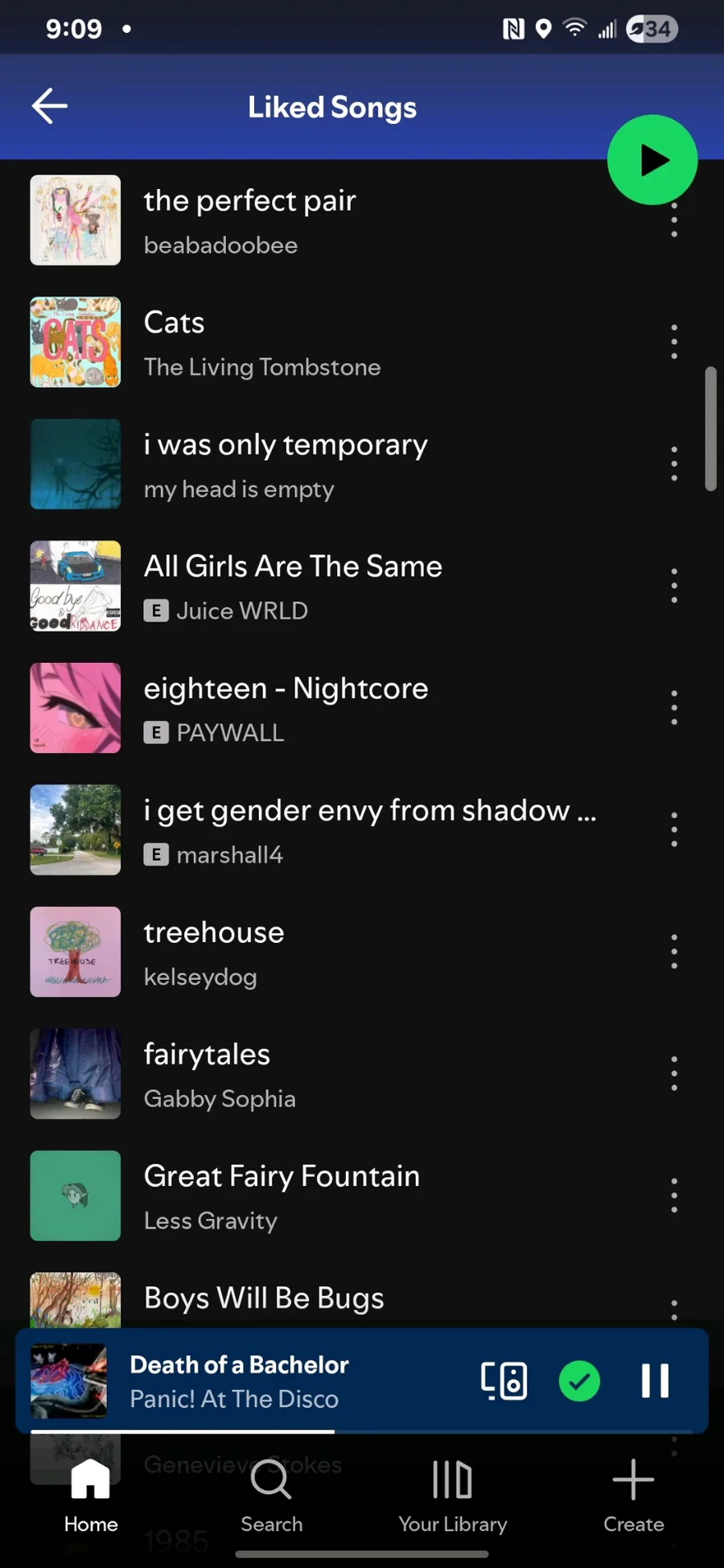Play fairytales by Gabby Sophia
724x1568 pixels.
[322, 1074]
